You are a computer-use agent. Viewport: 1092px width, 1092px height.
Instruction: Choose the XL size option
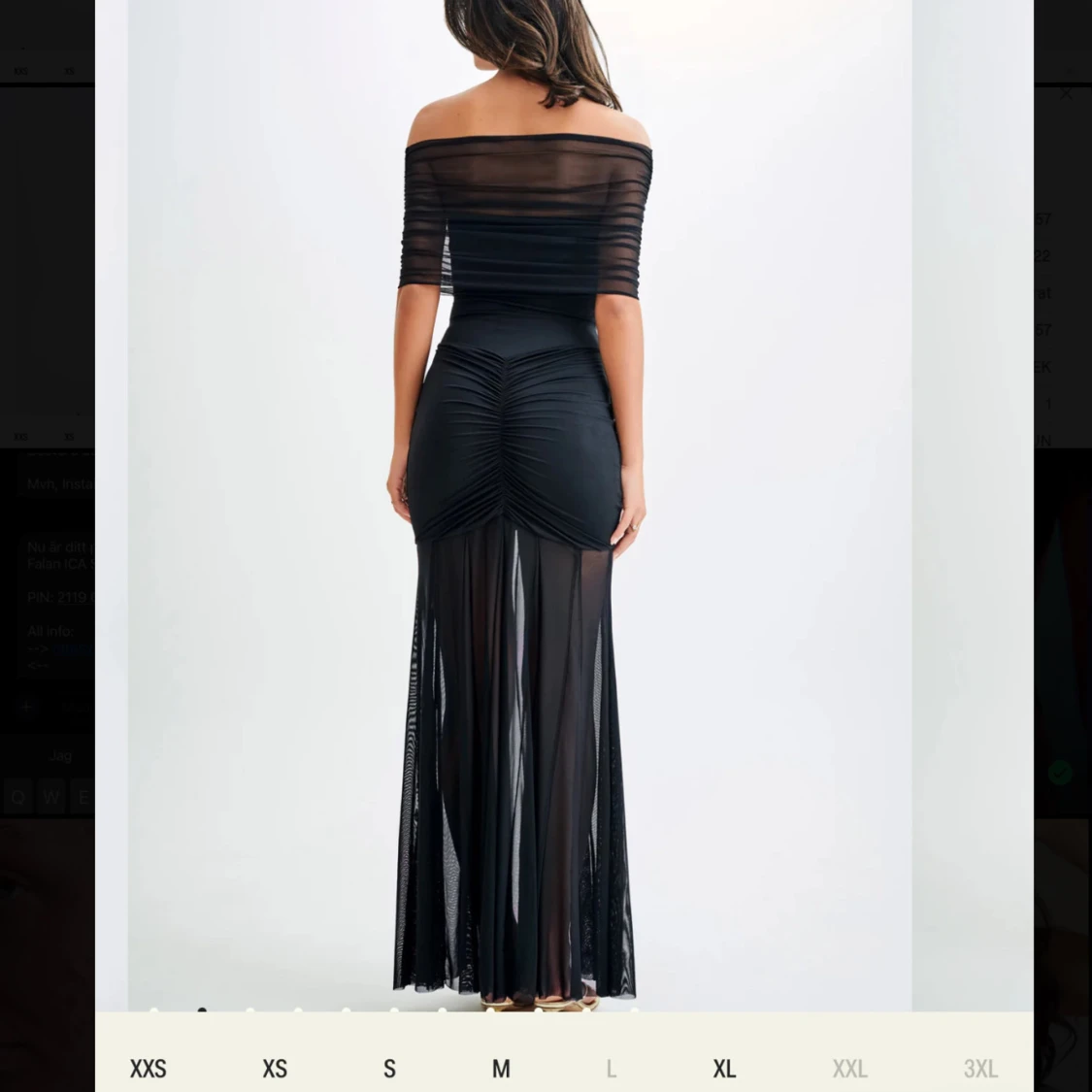724,1069
